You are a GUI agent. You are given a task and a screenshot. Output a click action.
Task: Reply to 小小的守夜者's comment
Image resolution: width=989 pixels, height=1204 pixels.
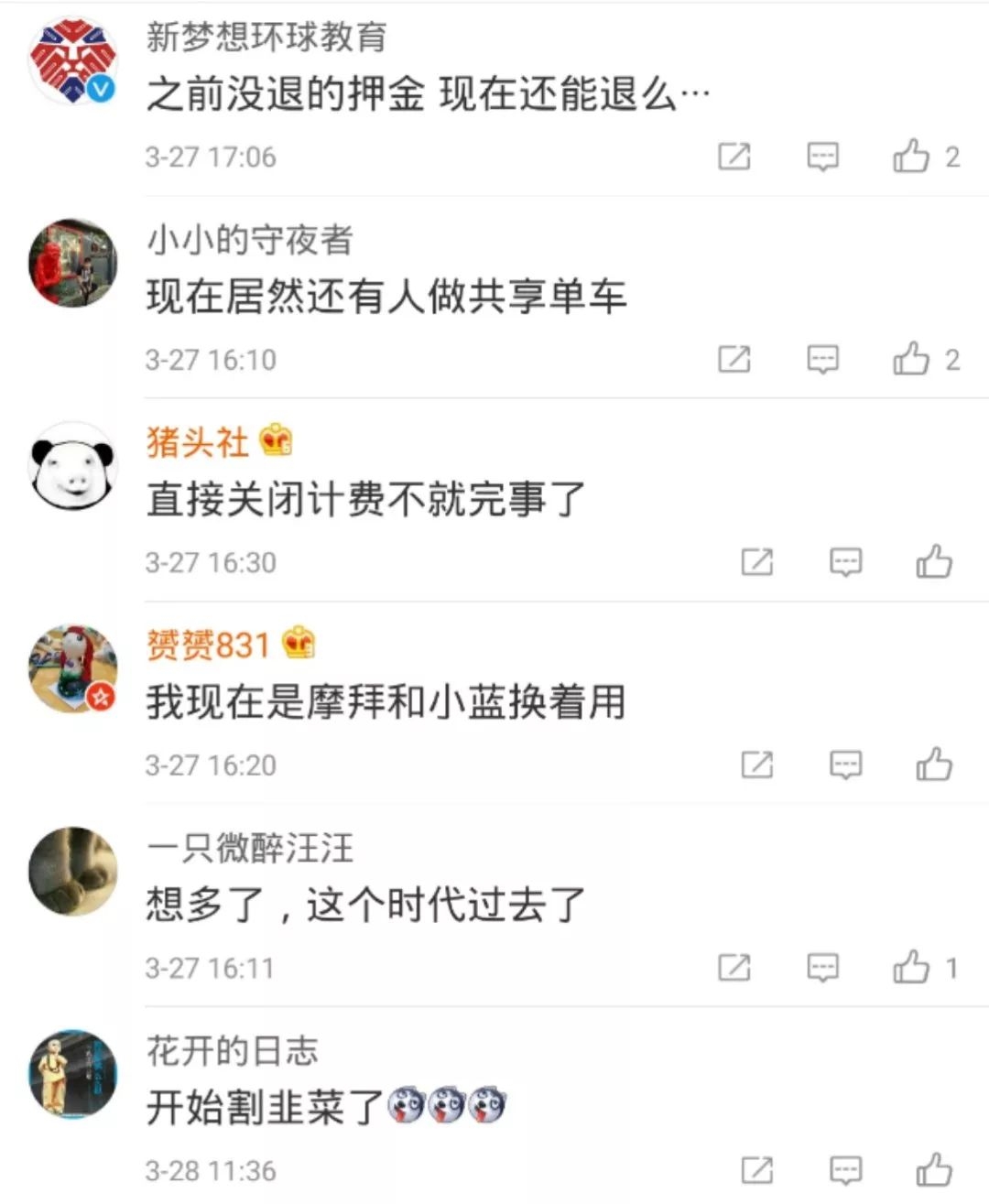pyautogui.click(x=822, y=359)
